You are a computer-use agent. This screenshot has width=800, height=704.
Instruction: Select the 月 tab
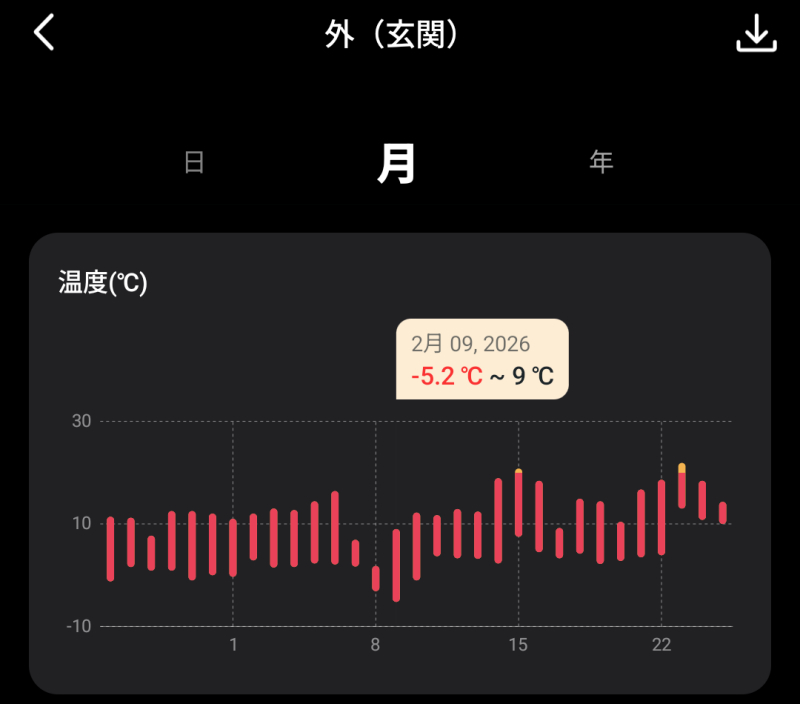click(397, 163)
